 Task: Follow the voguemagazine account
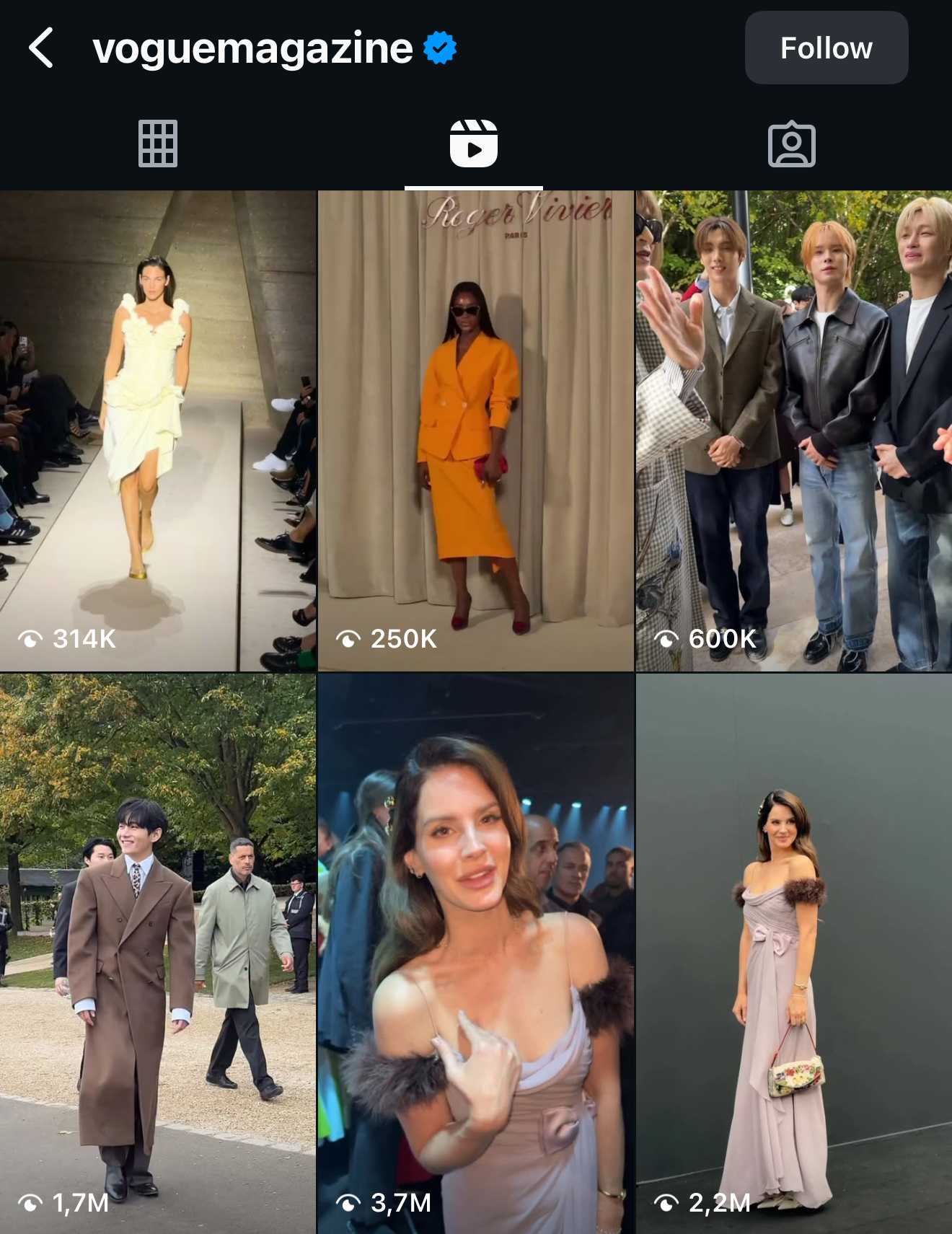(x=826, y=48)
